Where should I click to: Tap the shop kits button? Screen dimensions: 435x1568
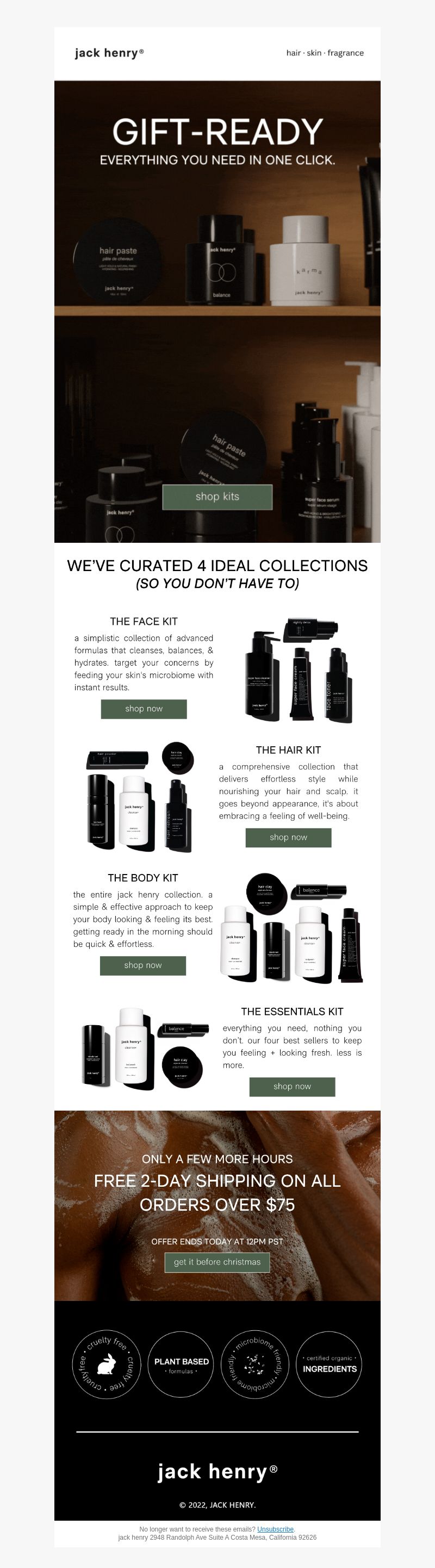click(x=217, y=497)
